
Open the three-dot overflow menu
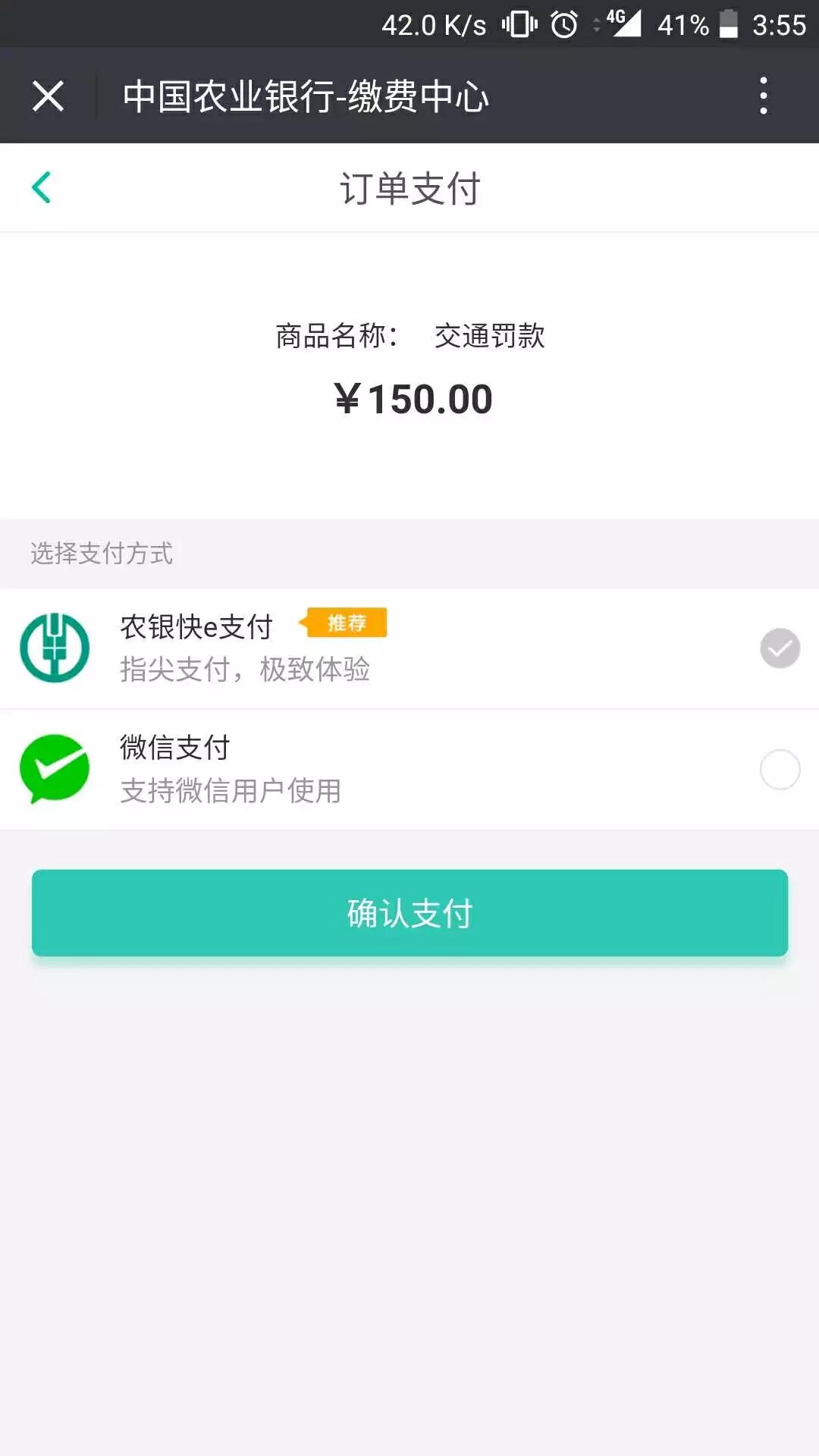[764, 96]
